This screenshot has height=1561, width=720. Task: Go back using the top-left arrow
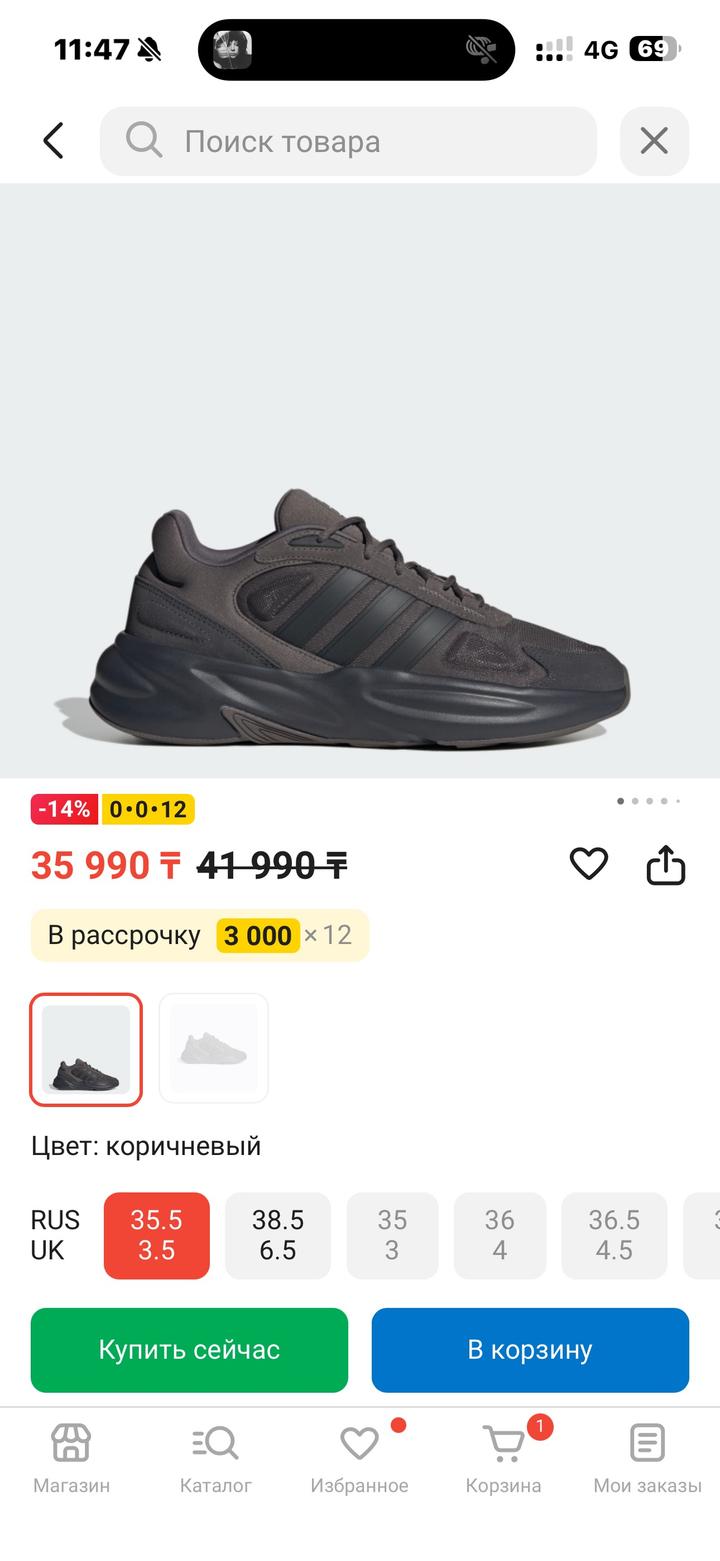(x=54, y=141)
